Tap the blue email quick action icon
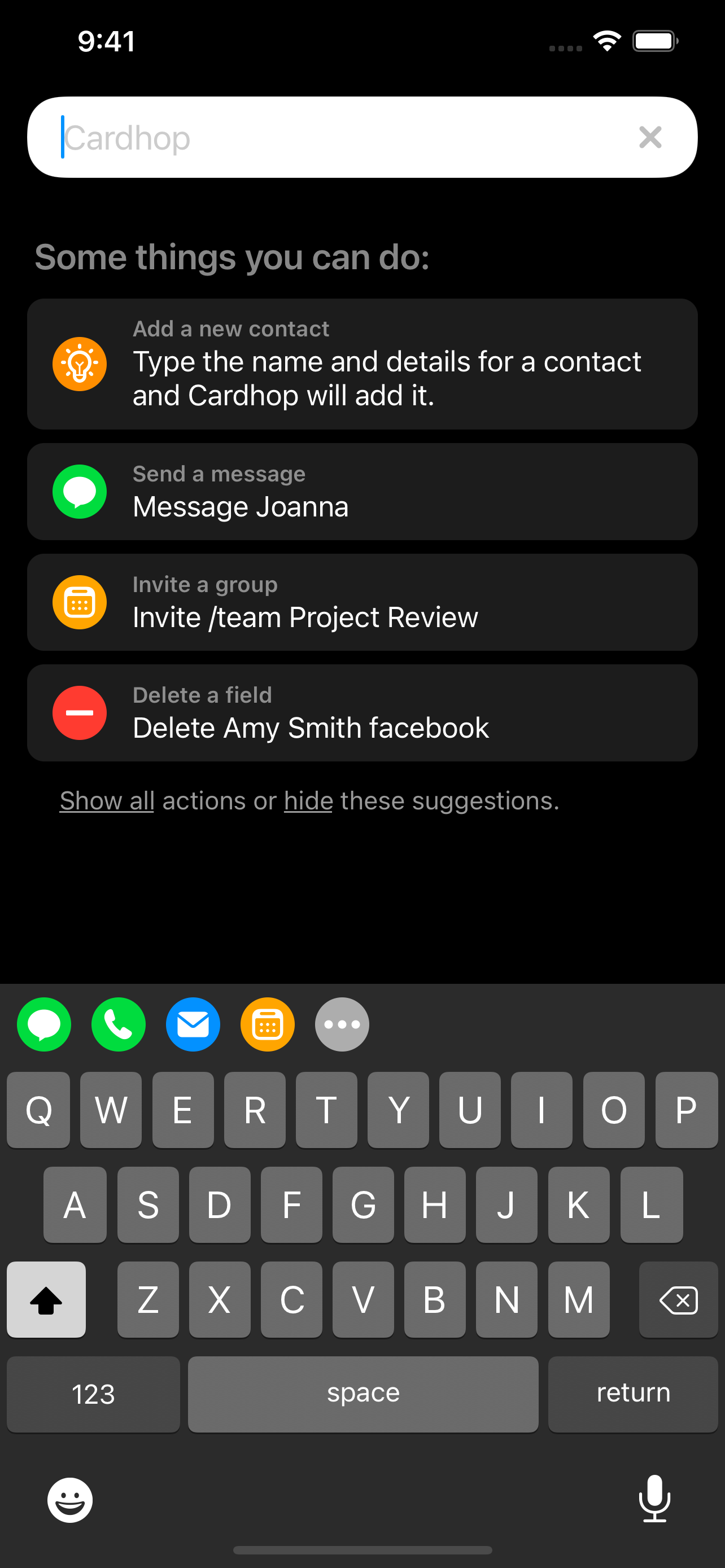This screenshot has height=1568, width=725. coord(193,1024)
